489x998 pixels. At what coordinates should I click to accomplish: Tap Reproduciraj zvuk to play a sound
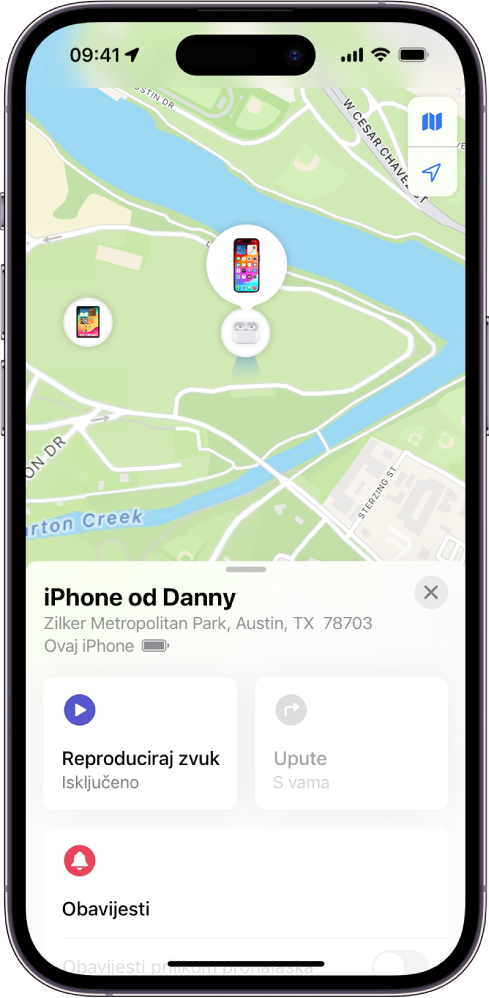140,743
